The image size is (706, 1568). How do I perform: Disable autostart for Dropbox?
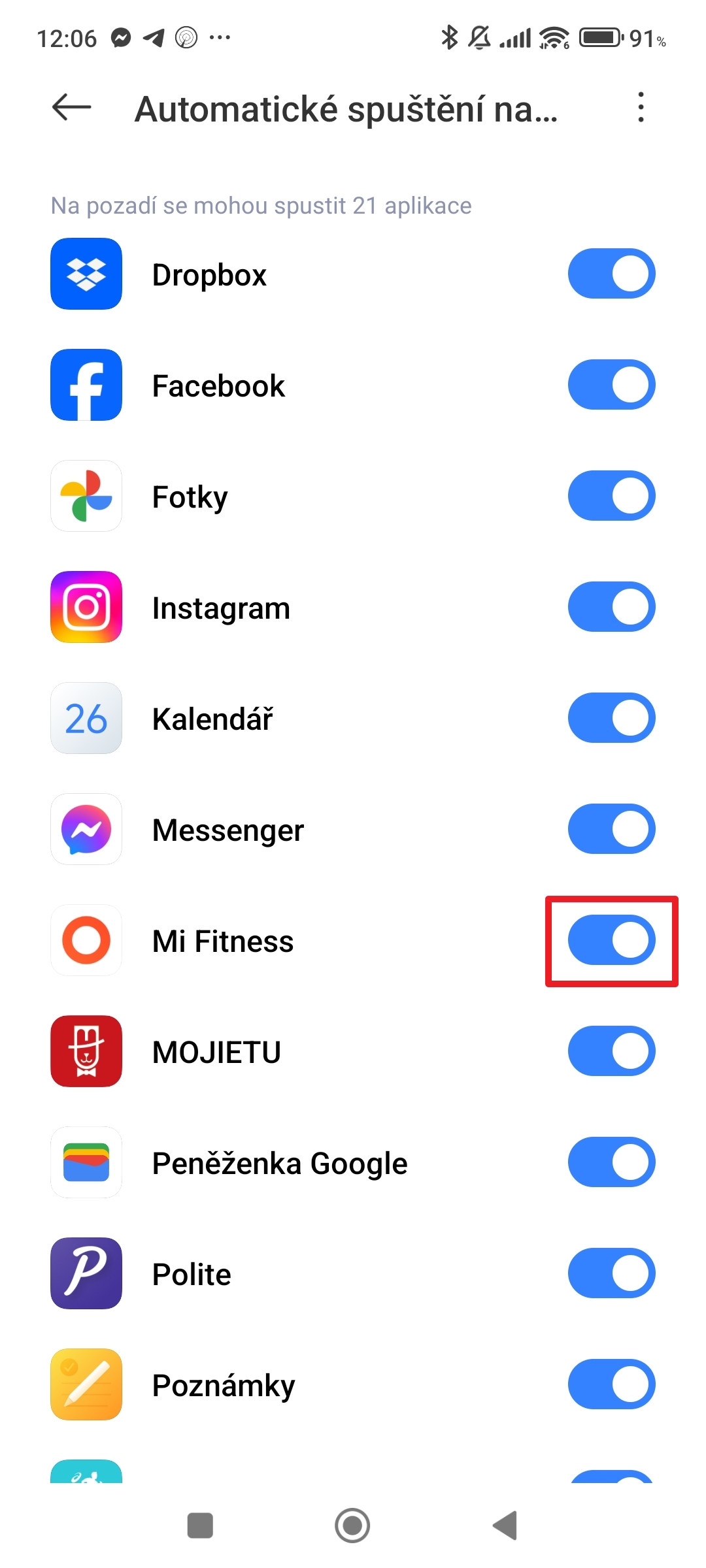click(x=611, y=274)
